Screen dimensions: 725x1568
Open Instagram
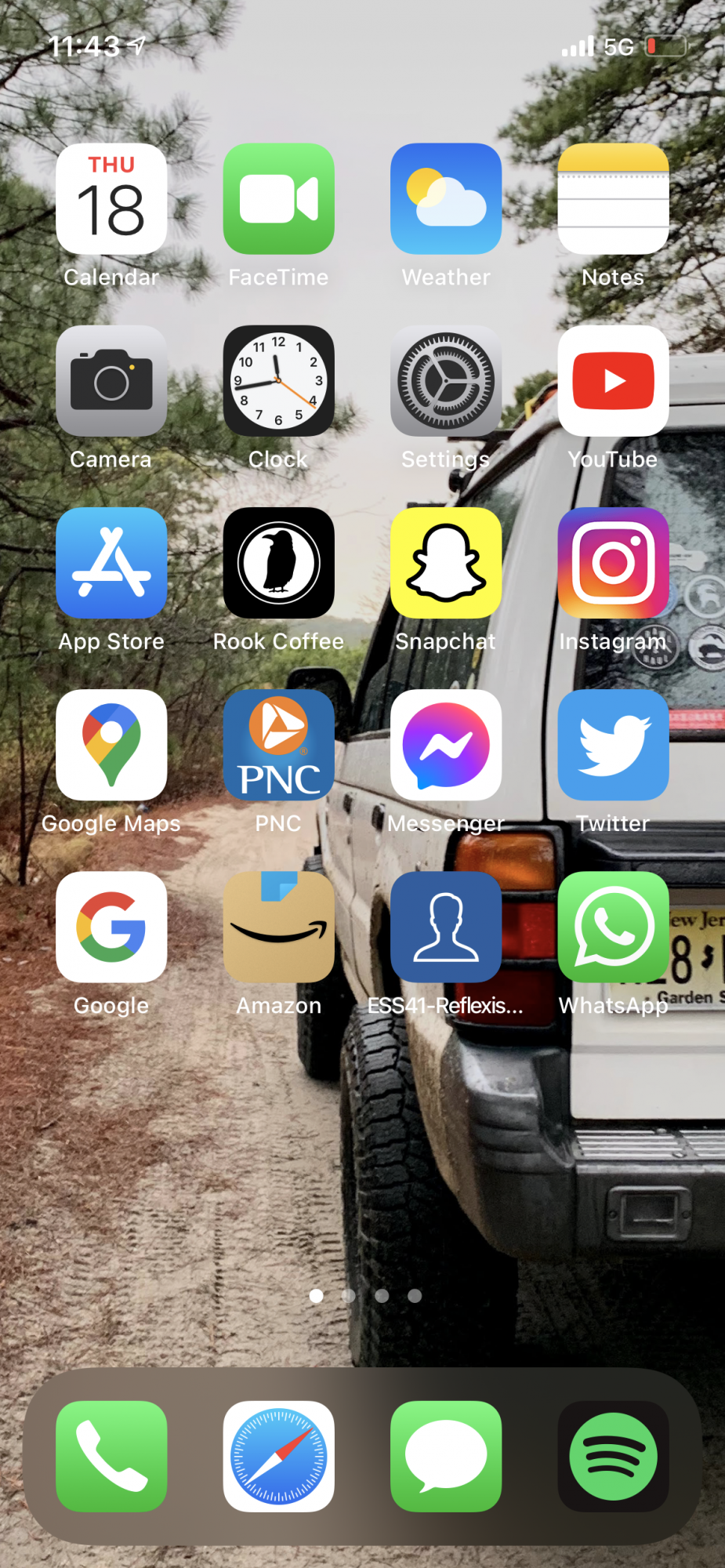coord(613,563)
